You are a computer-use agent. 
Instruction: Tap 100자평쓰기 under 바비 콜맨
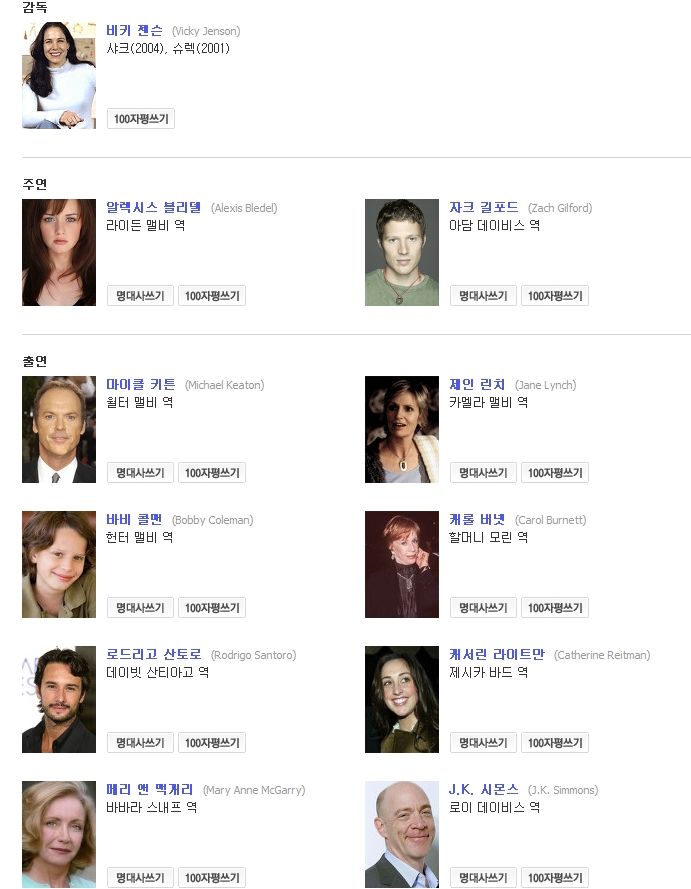pos(211,608)
